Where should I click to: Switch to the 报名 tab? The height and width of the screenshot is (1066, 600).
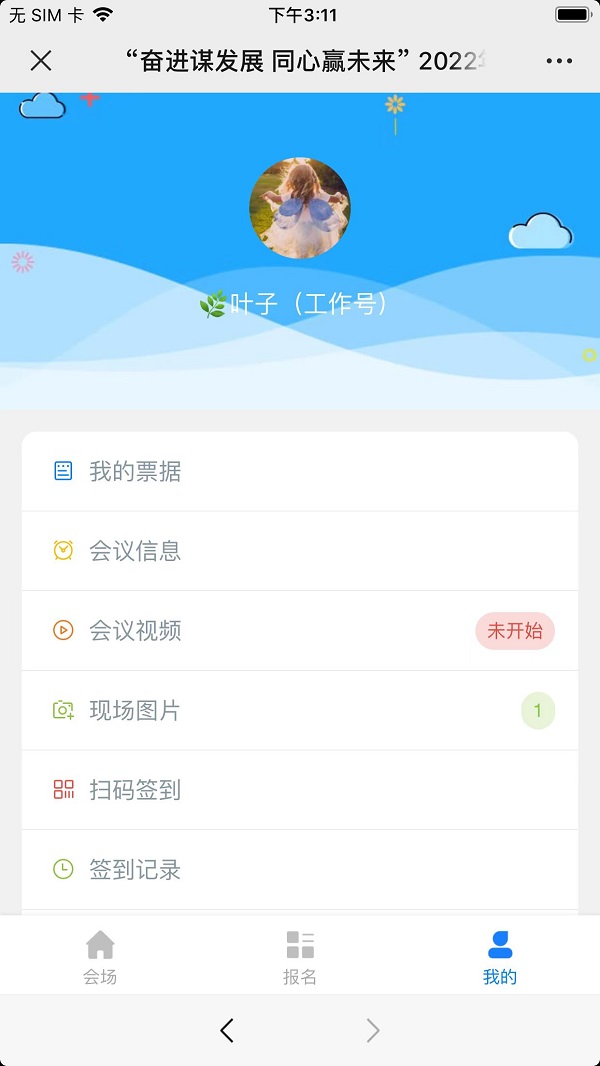click(x=300, y=956)
